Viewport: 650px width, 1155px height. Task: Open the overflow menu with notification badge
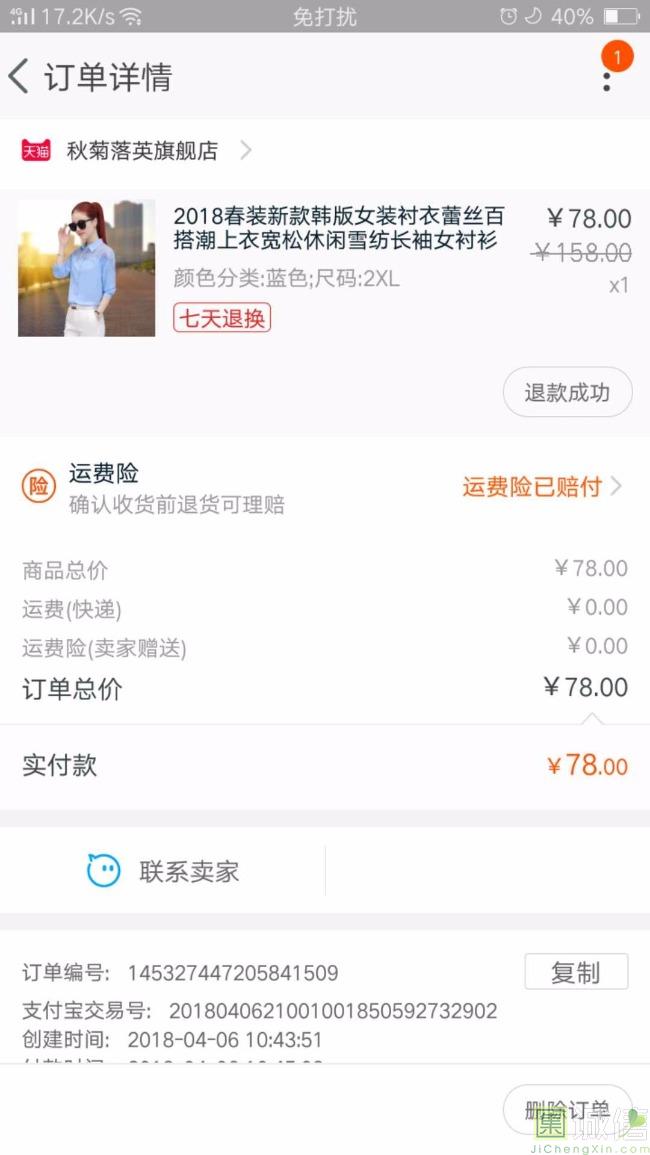607,76
